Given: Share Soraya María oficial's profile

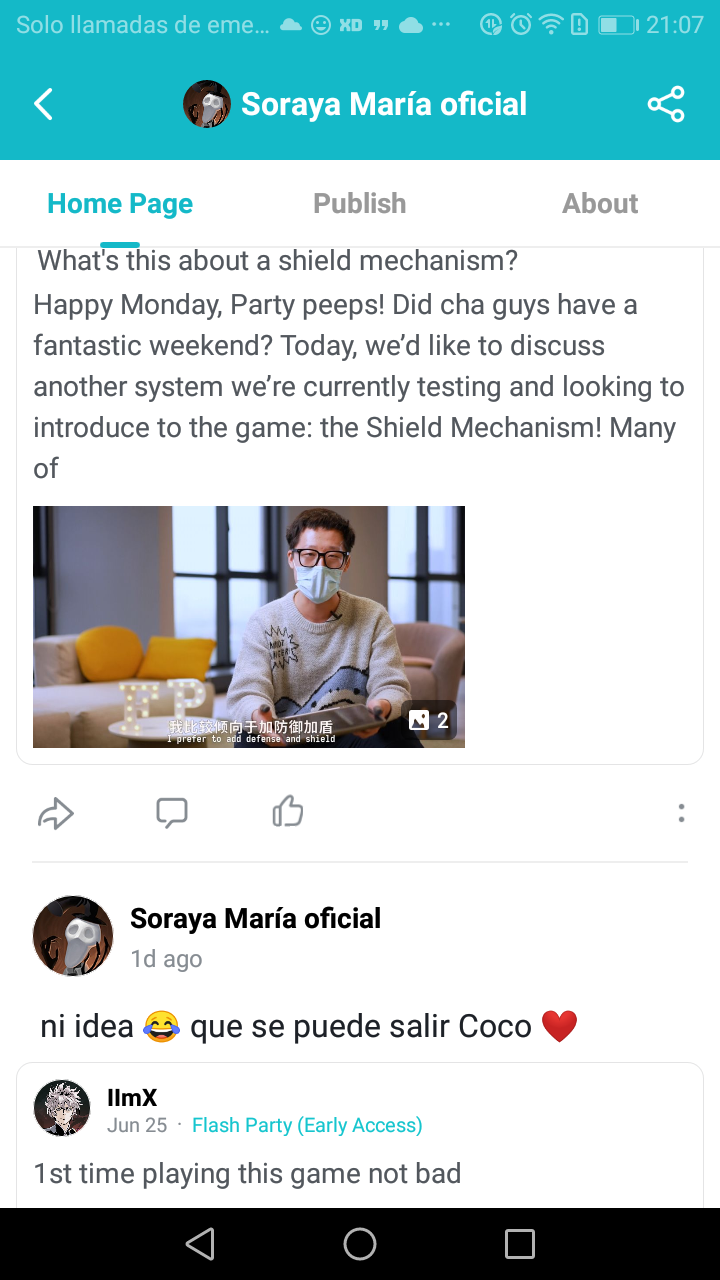Looking at the screenshot, I should click(665, 104).
